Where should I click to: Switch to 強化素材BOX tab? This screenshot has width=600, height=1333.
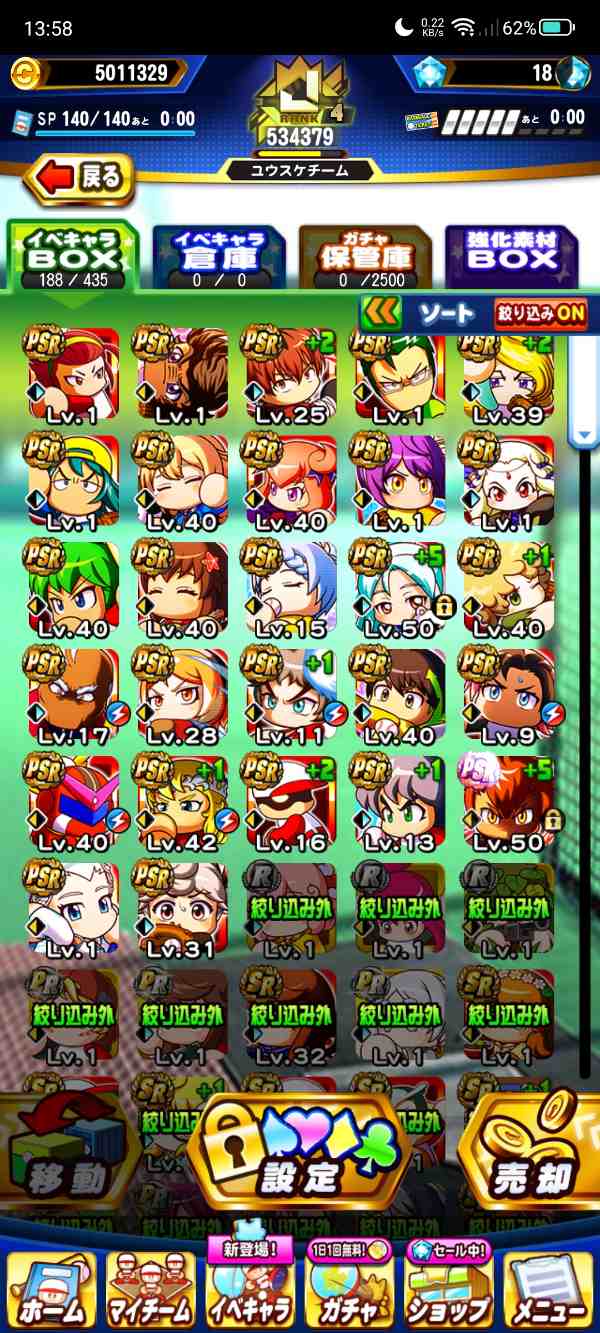pyautogui.click(x=511, y=258)
